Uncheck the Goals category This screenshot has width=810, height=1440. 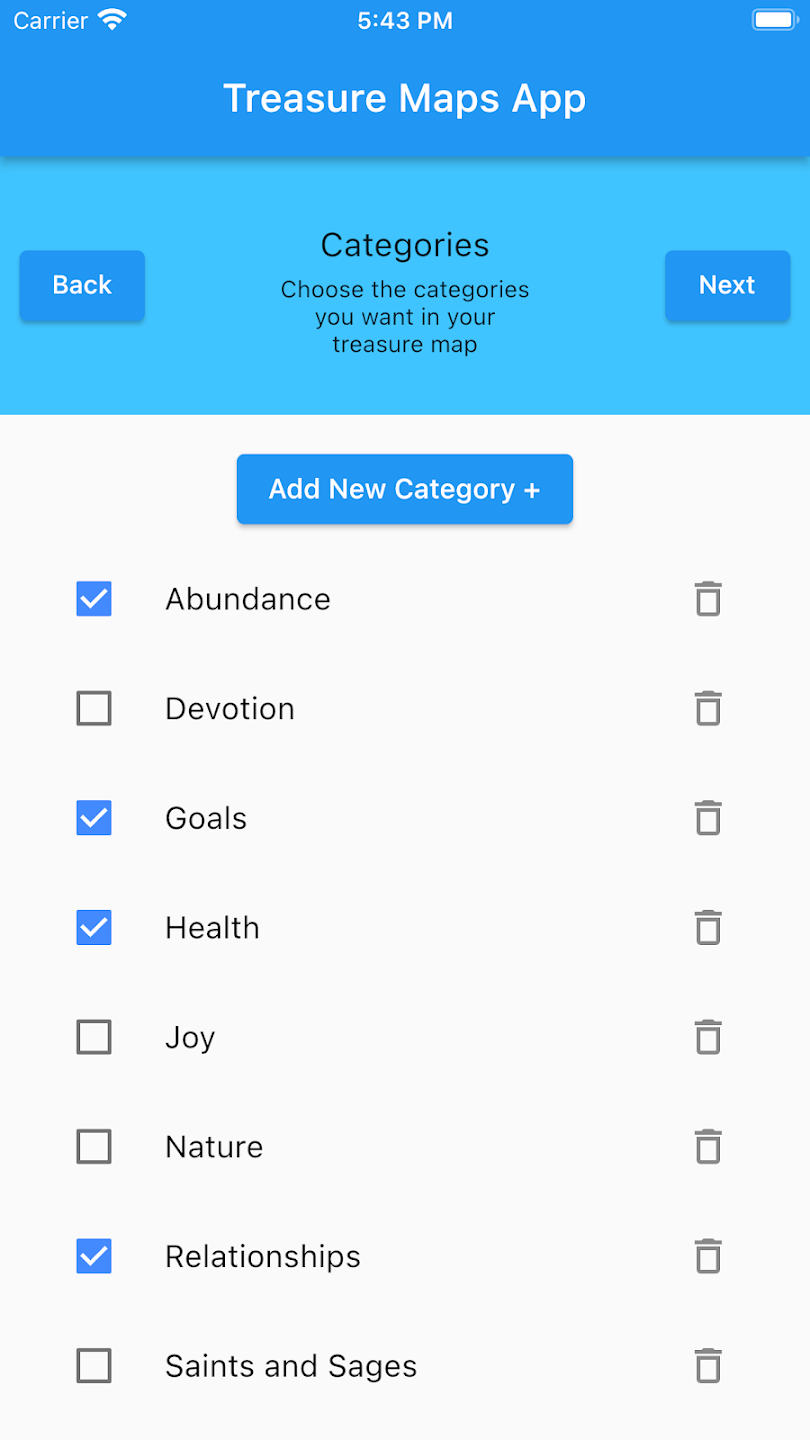pyautogui.click(x=94, y=818)
